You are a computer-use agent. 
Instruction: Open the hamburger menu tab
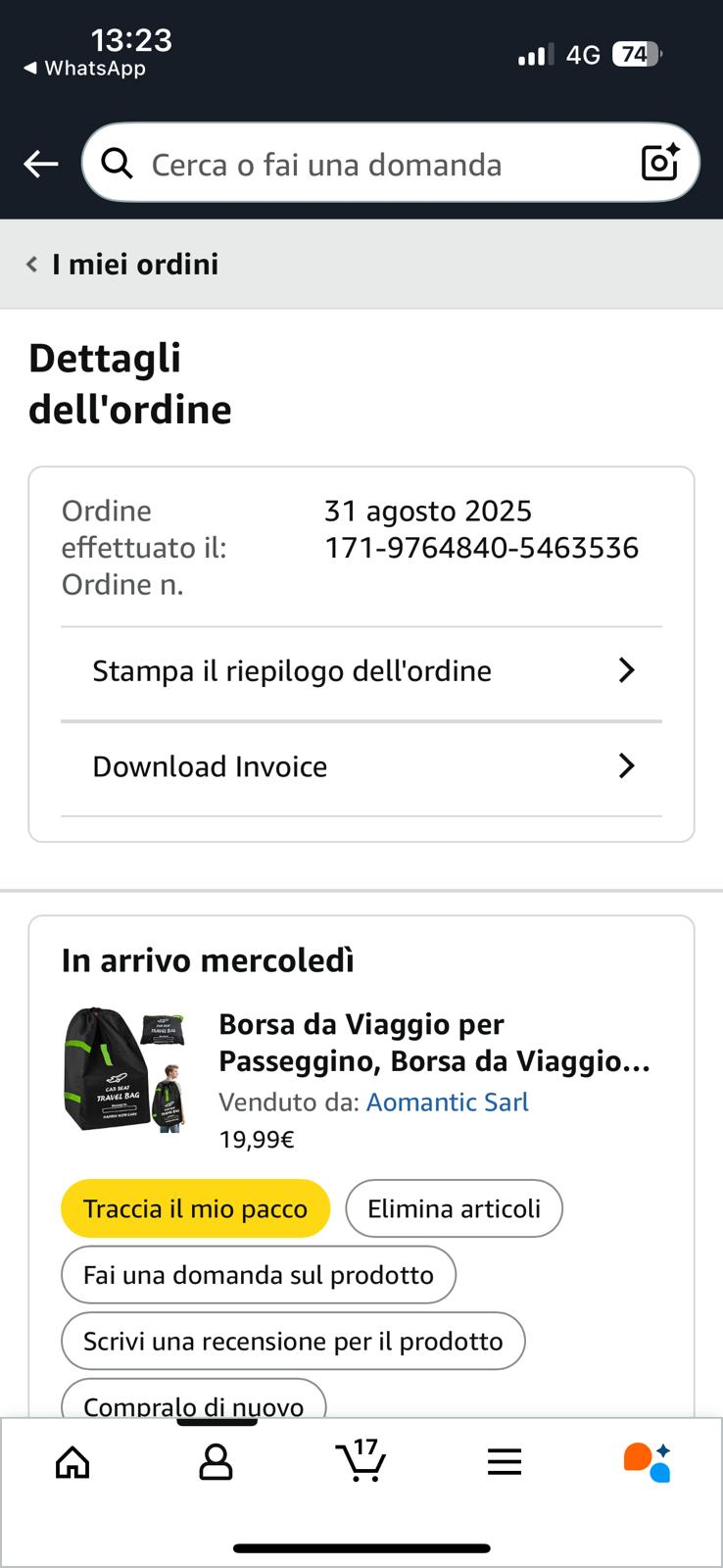tap(505, 1463)
